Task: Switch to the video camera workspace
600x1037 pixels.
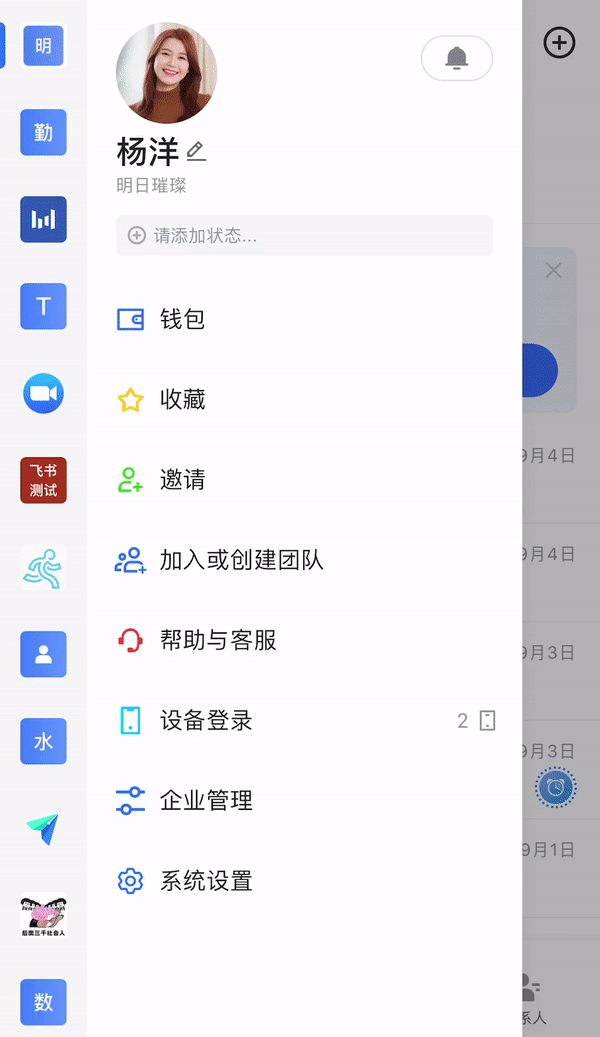Action: point(43,393)
